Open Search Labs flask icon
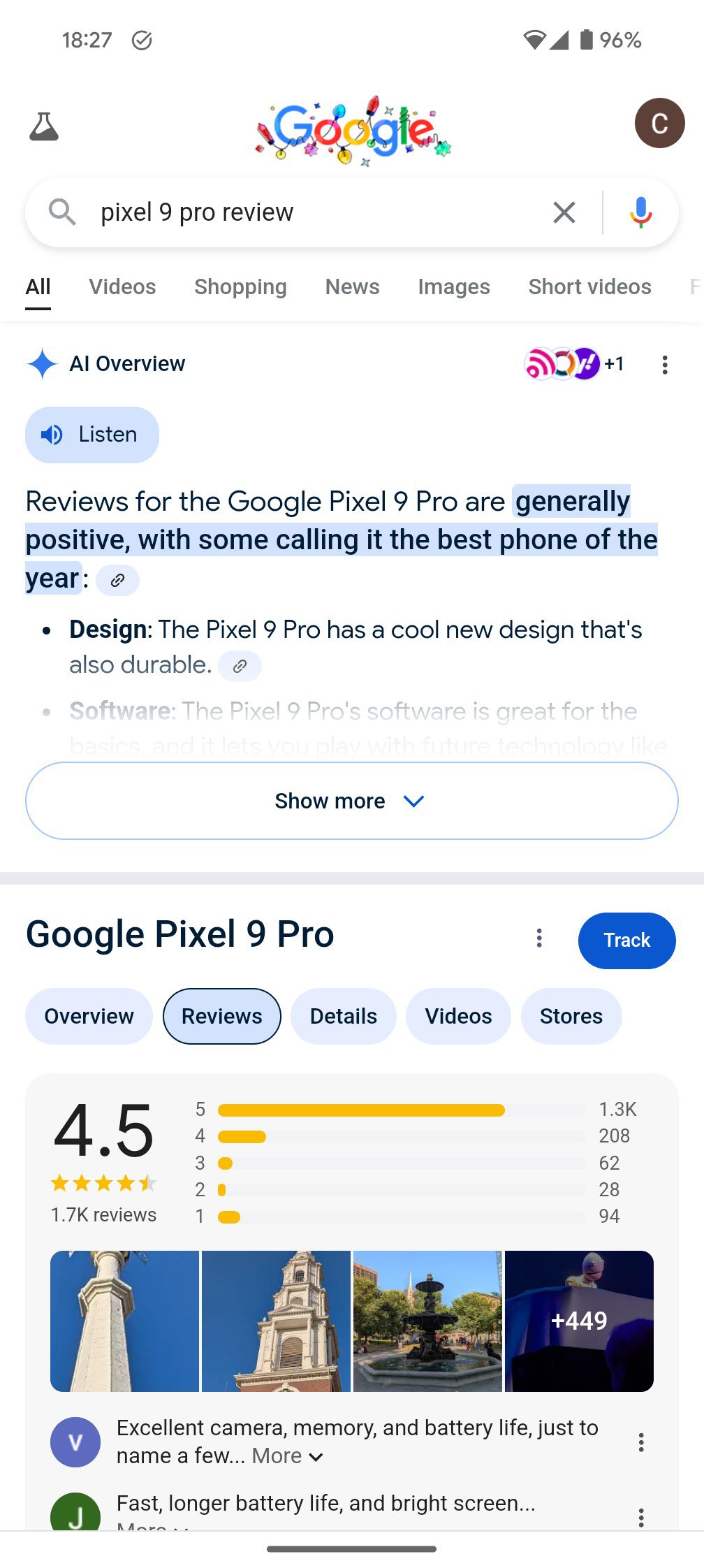The height and width of the screenshot is (1568, 704). 43,126
